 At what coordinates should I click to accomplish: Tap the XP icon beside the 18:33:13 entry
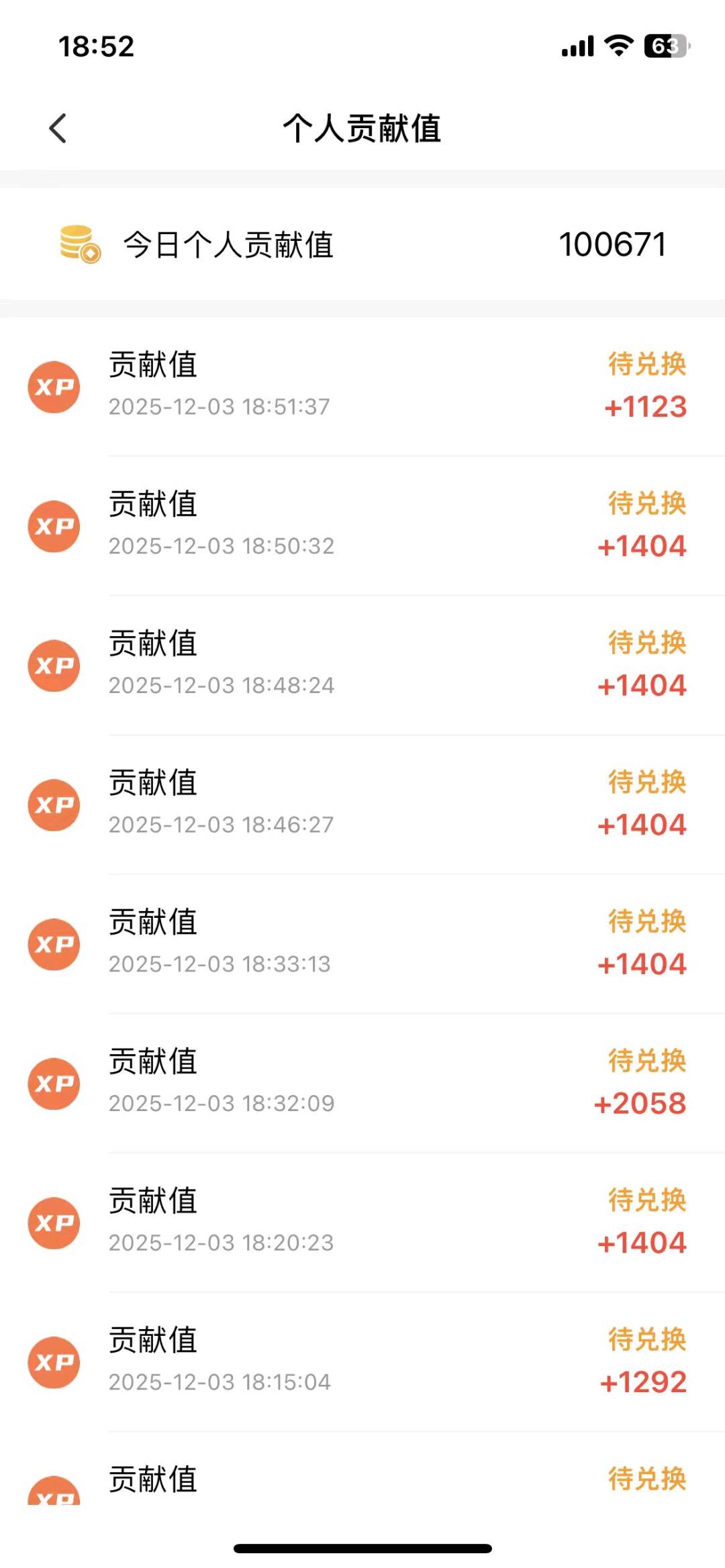point(54,944)
